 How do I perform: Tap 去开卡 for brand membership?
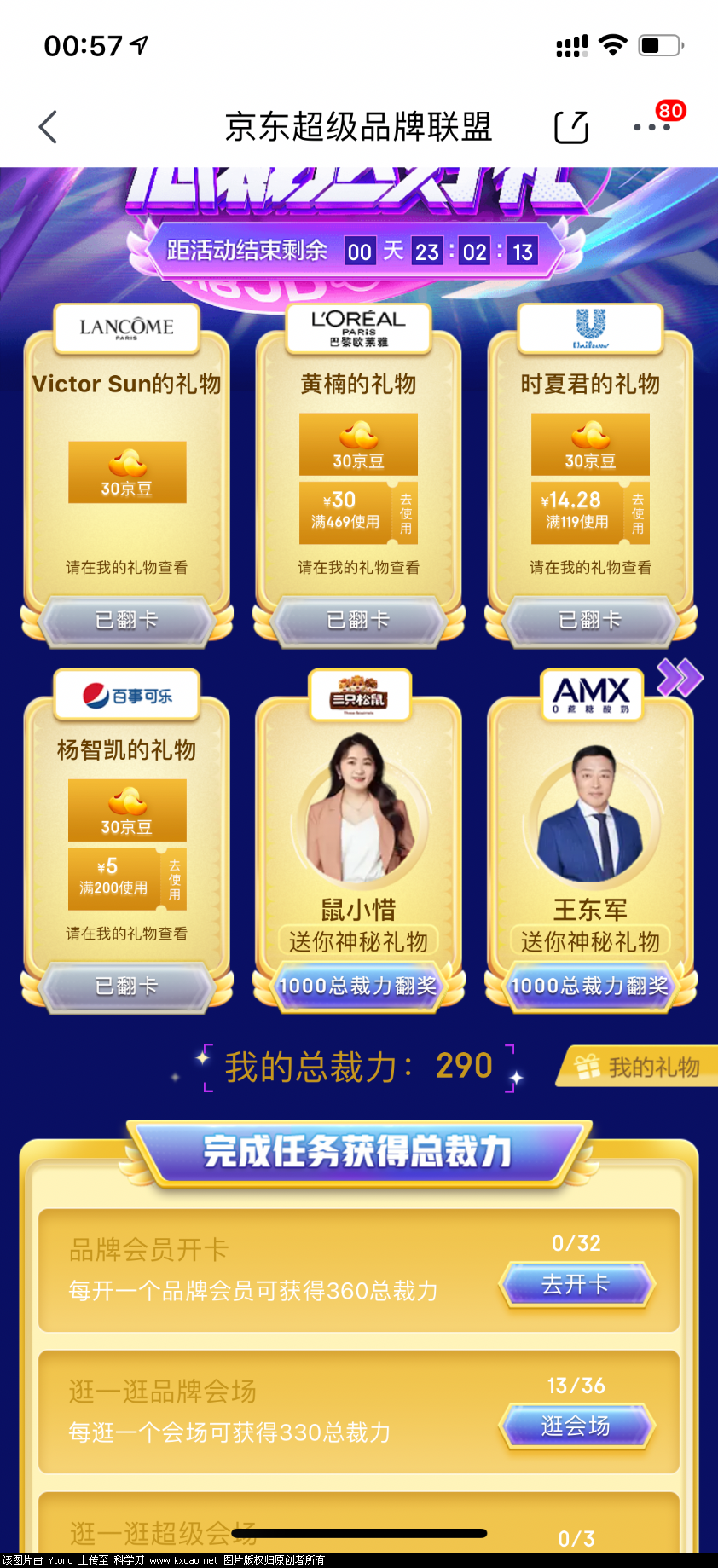576,1285
